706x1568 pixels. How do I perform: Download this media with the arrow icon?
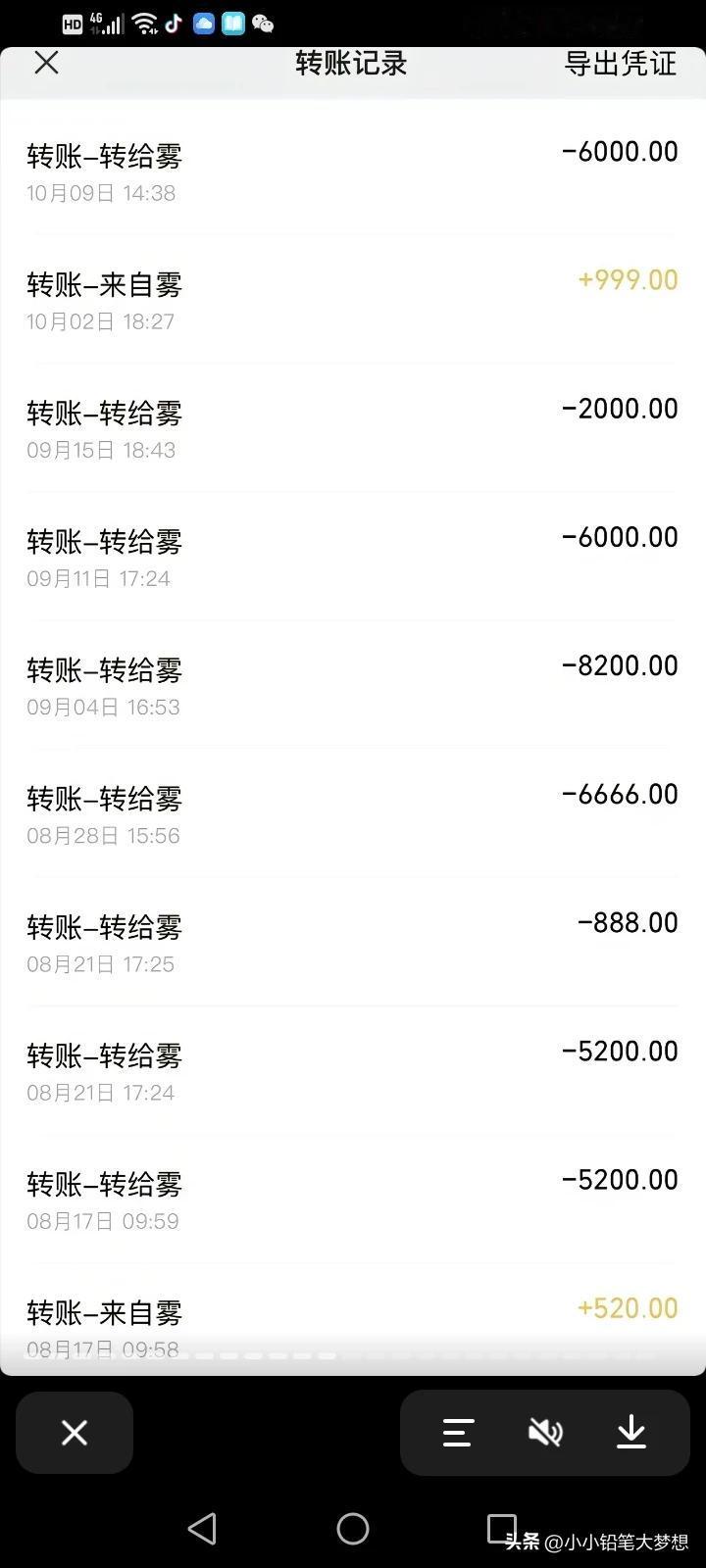pos(631,1433)
